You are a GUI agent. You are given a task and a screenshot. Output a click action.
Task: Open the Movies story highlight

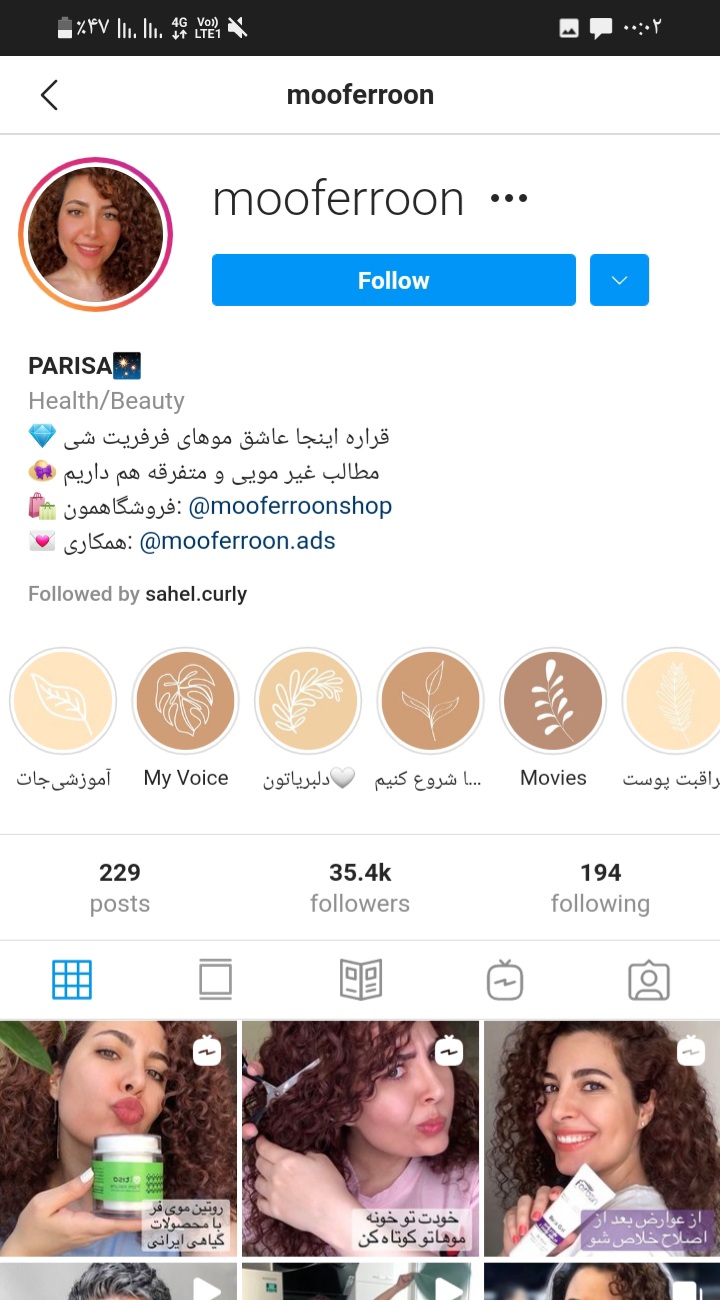[x=553, y=702]
